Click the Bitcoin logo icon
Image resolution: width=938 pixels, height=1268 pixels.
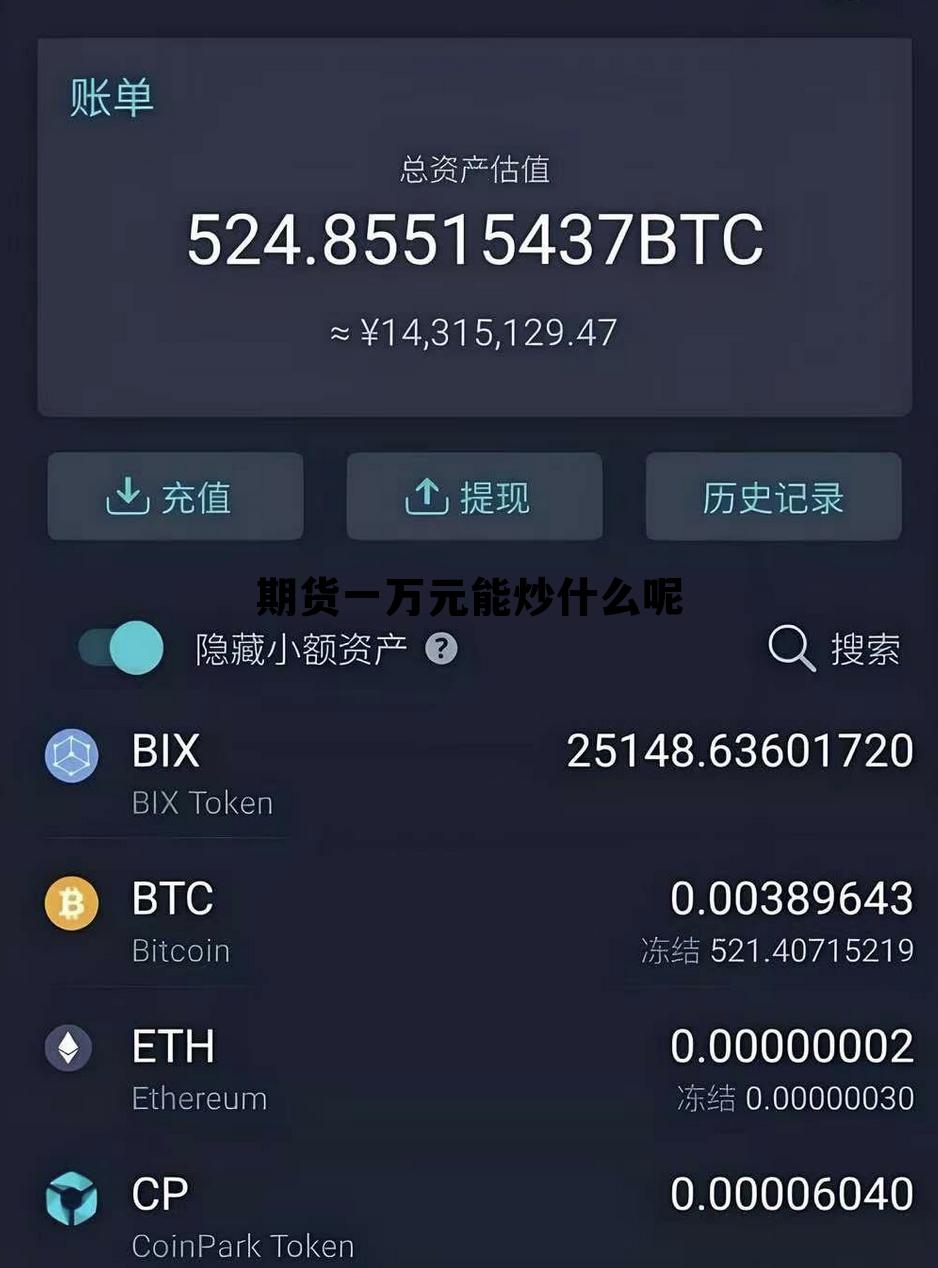pyautogui.click(x=70, y=905)
